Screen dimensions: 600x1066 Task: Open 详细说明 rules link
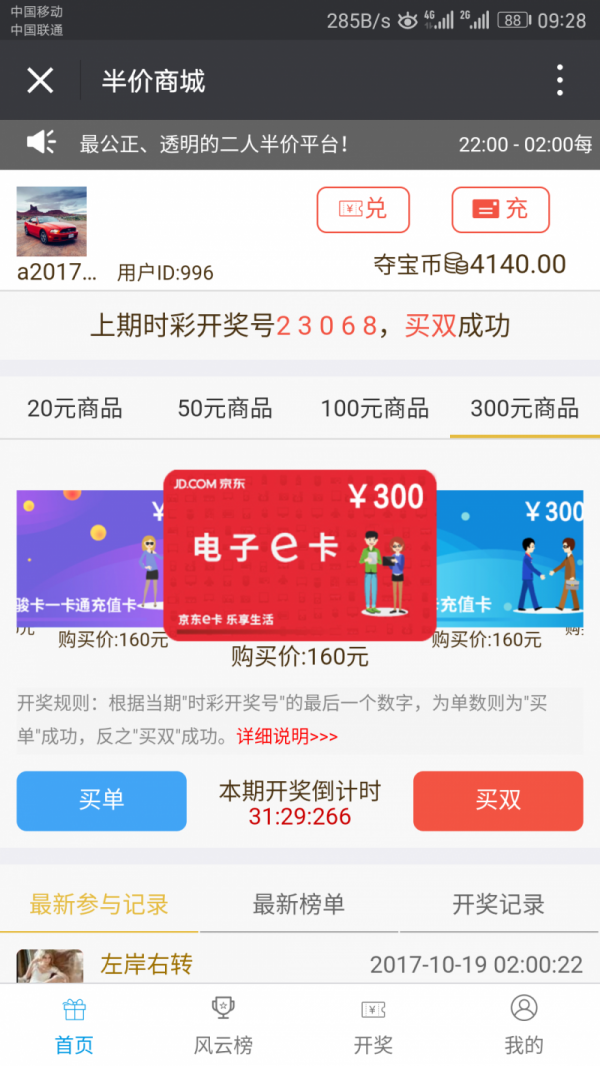(x=287, y=737)
